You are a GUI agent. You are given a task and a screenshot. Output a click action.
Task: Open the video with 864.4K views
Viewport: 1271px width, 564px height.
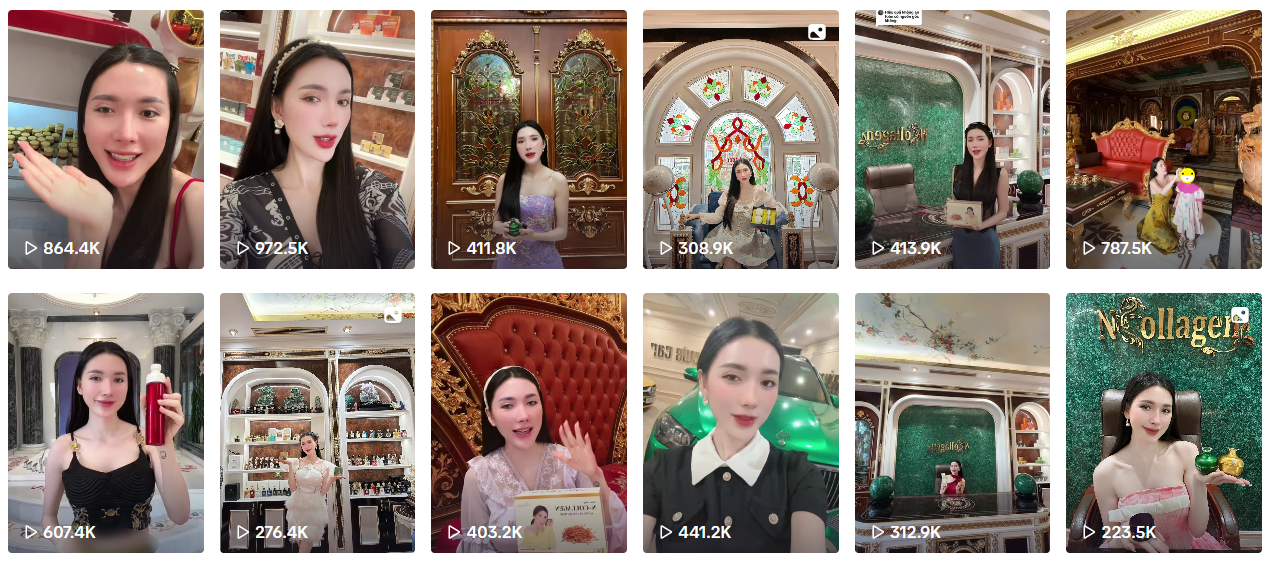click(x=106, y=140)
